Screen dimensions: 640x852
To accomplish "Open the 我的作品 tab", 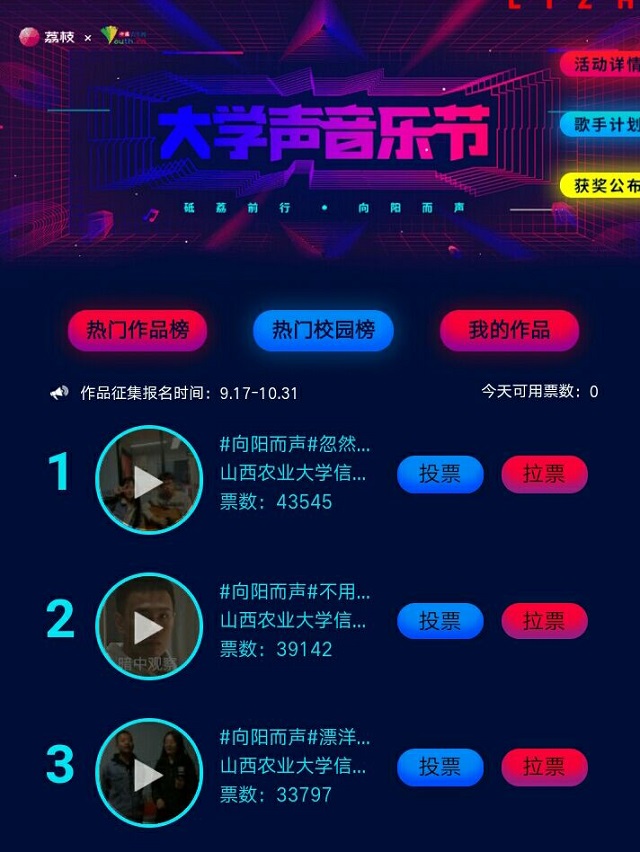I will coord(509,330).
